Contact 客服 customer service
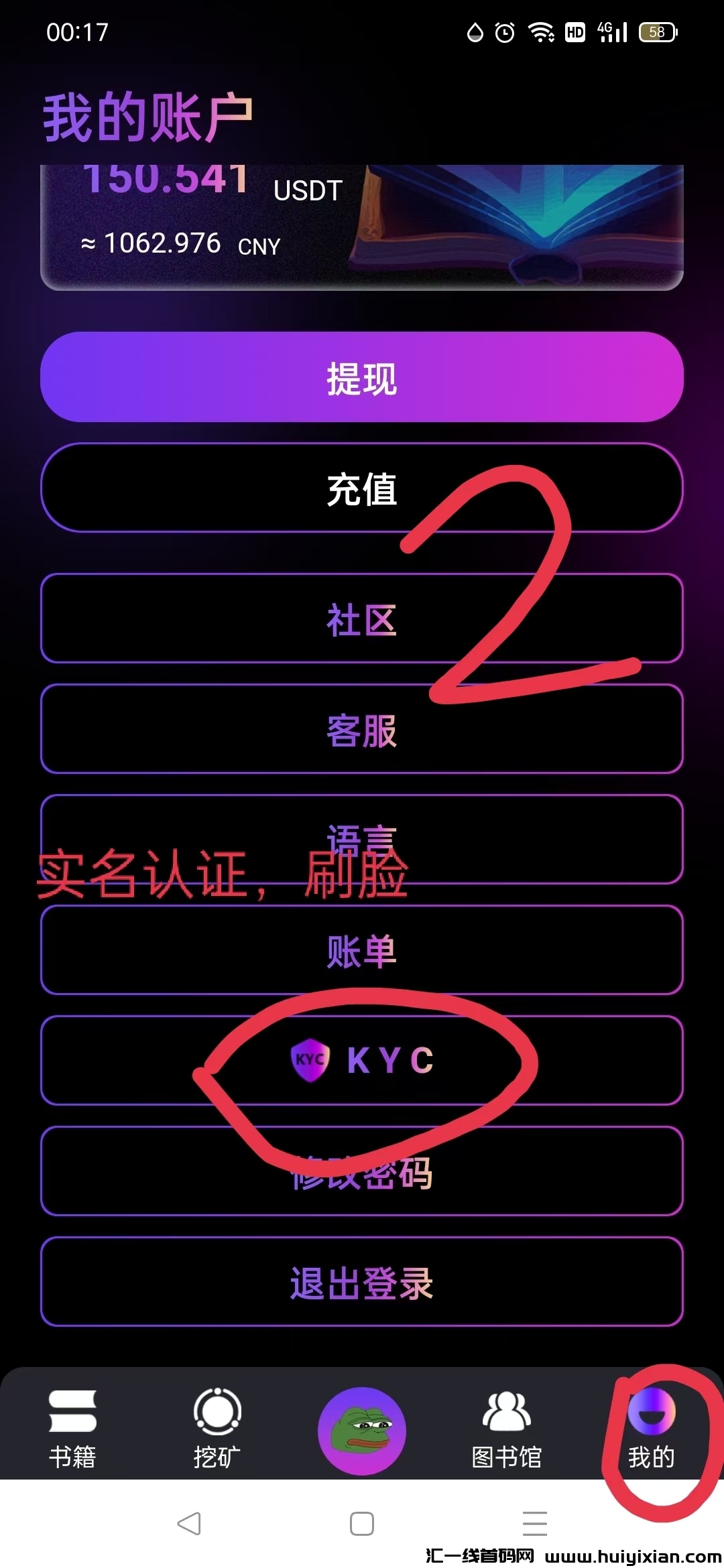This screenshot has height=1568, width=724. [x=362, y=729]
